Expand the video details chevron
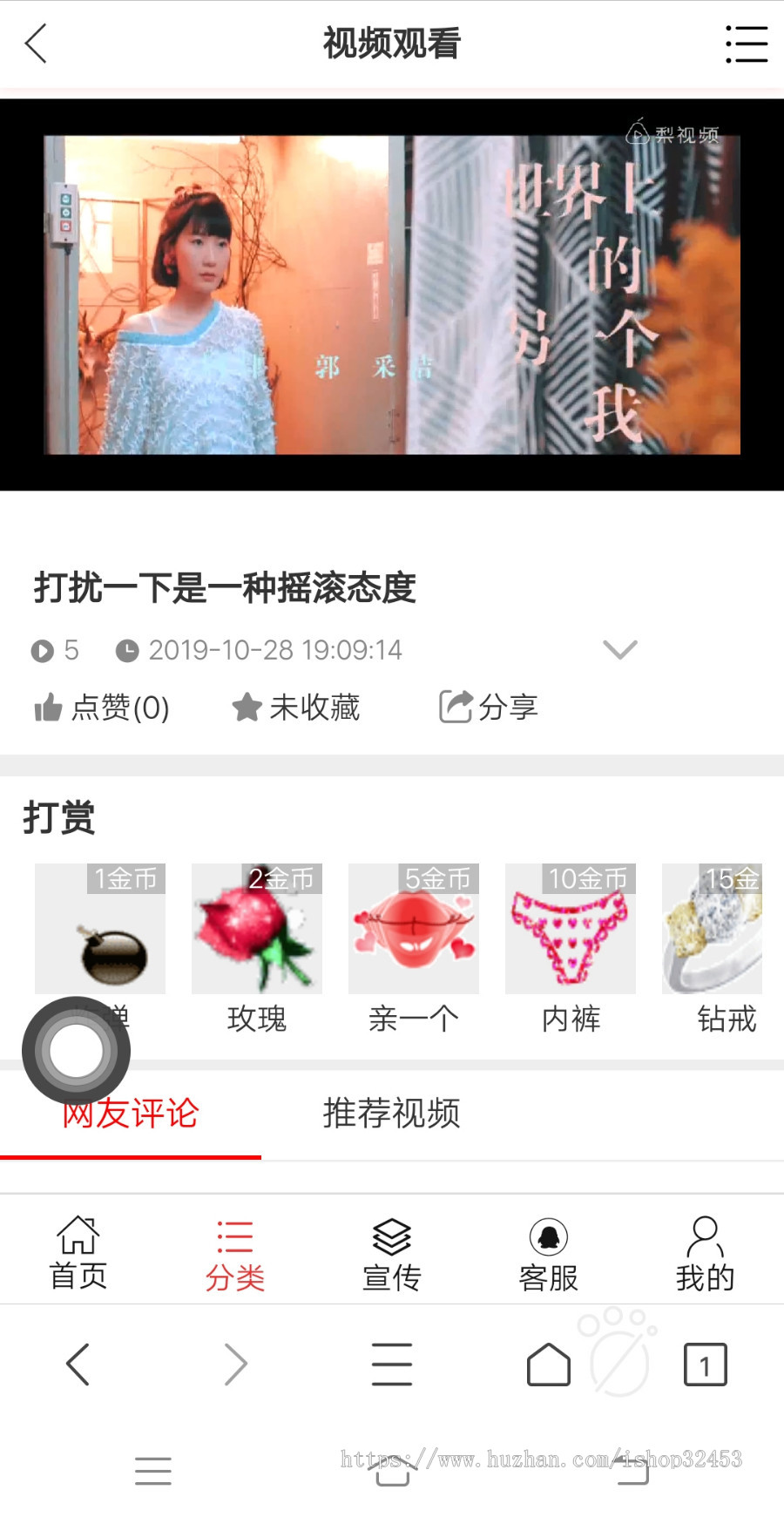The image size is (784, 1517). click(x=619, y=649)
